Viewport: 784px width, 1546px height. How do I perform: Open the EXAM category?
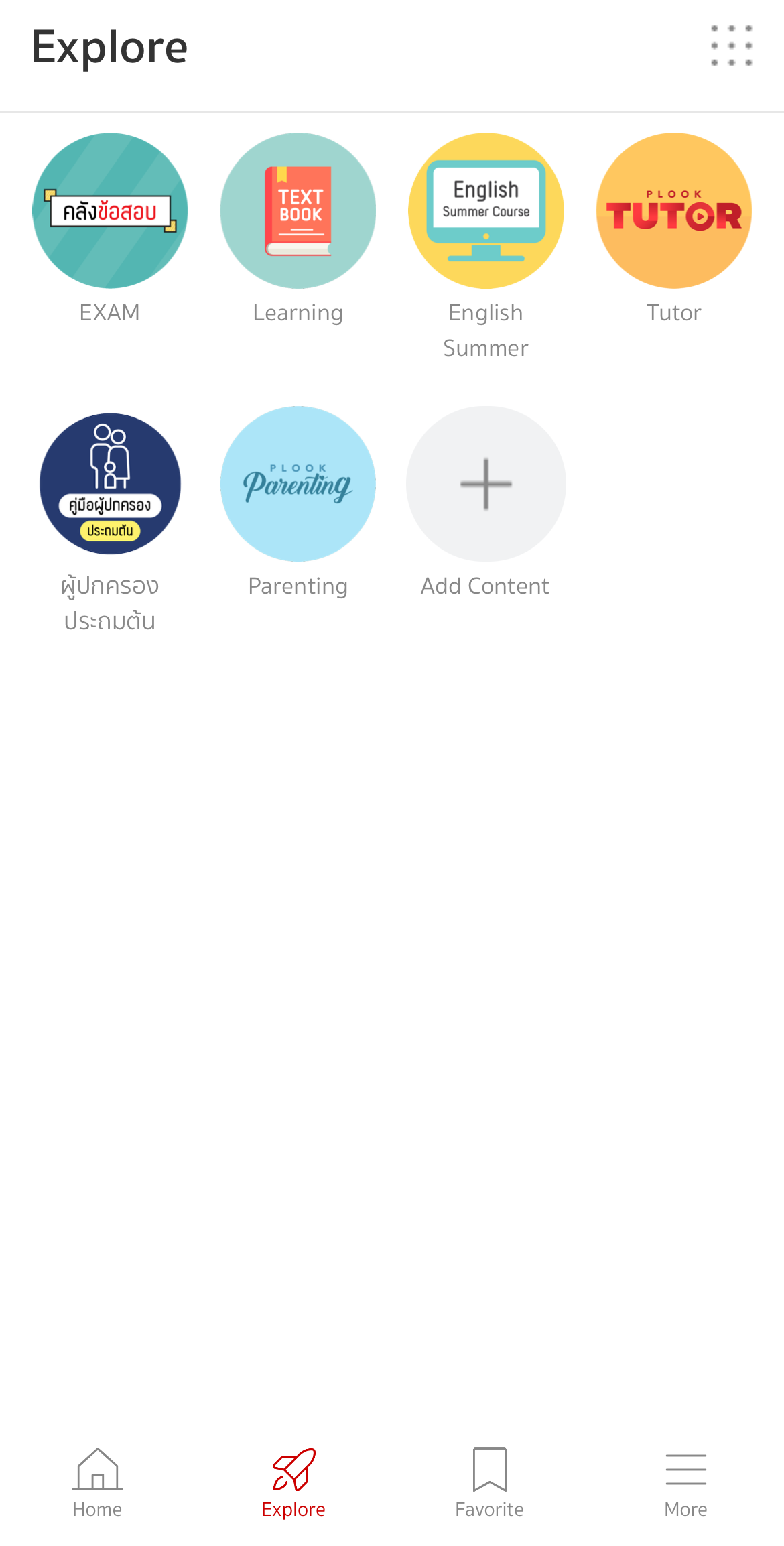110,210
